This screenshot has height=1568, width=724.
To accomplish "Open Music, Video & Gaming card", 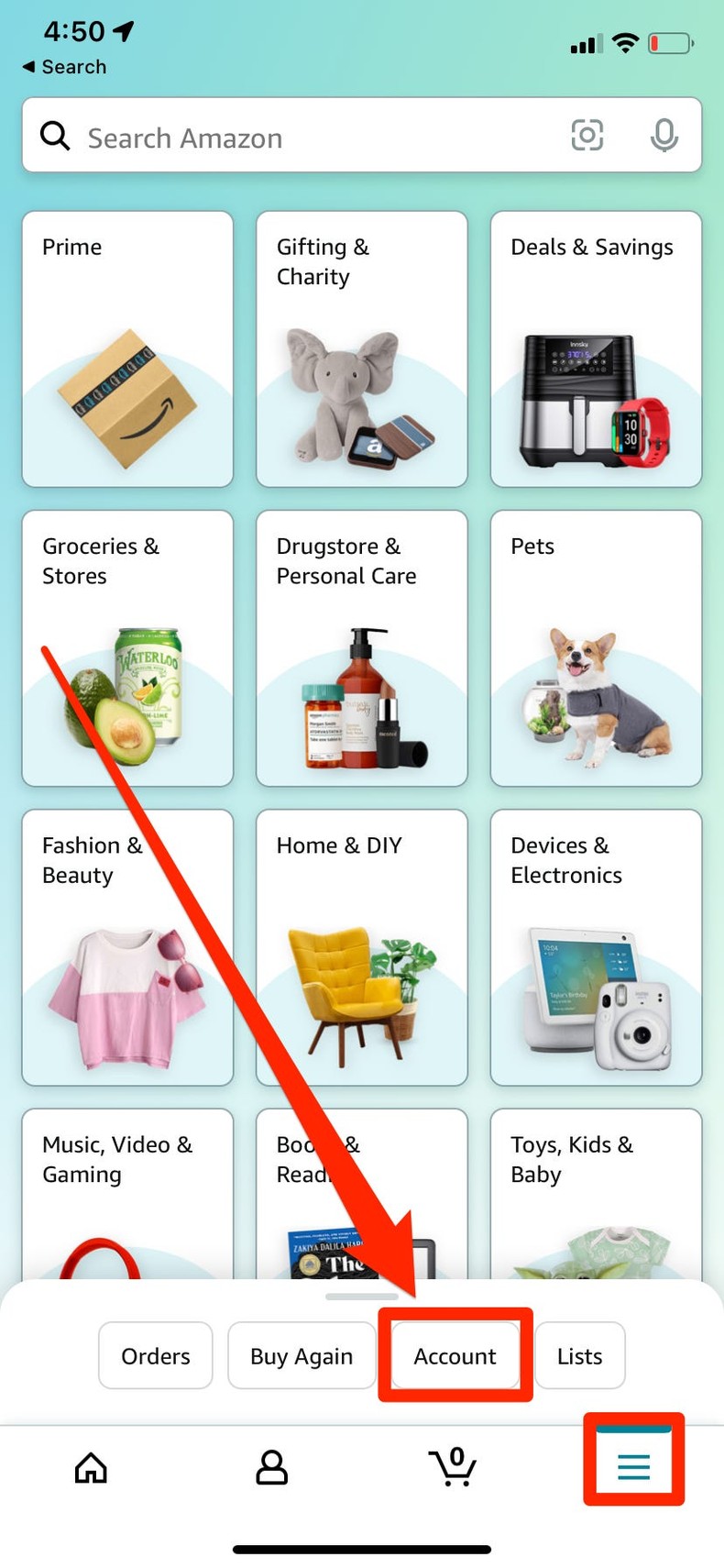I will coord(127,1192).
